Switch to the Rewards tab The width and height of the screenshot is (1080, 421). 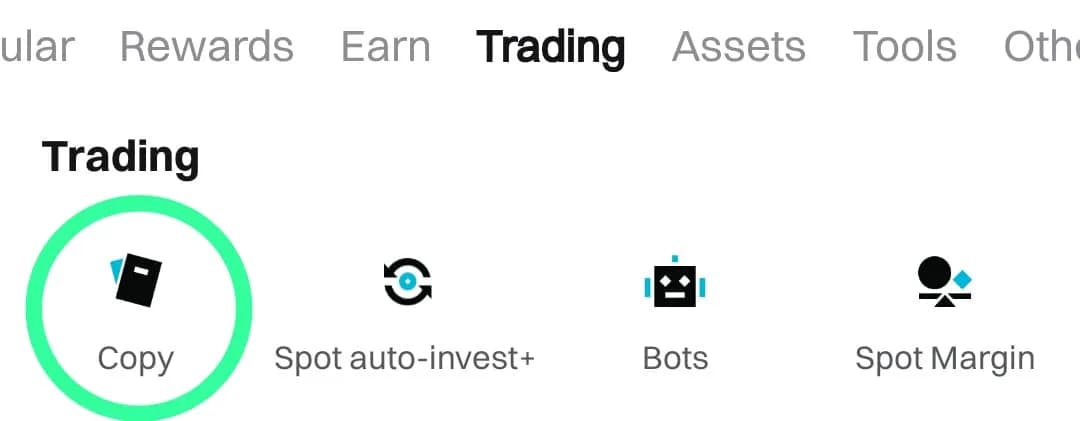tap(206, 47)
